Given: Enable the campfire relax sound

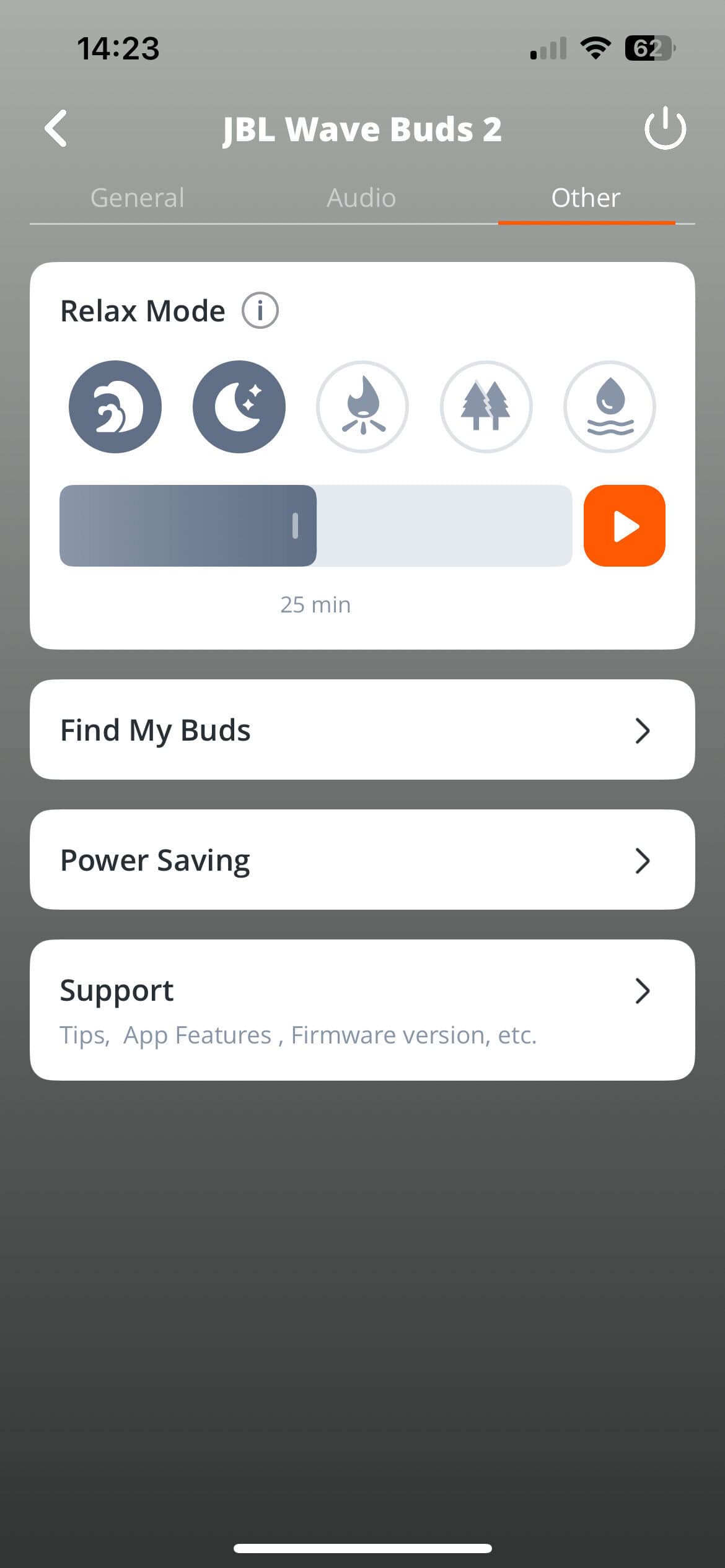Looking at the screenshot, I should [362, 407].
